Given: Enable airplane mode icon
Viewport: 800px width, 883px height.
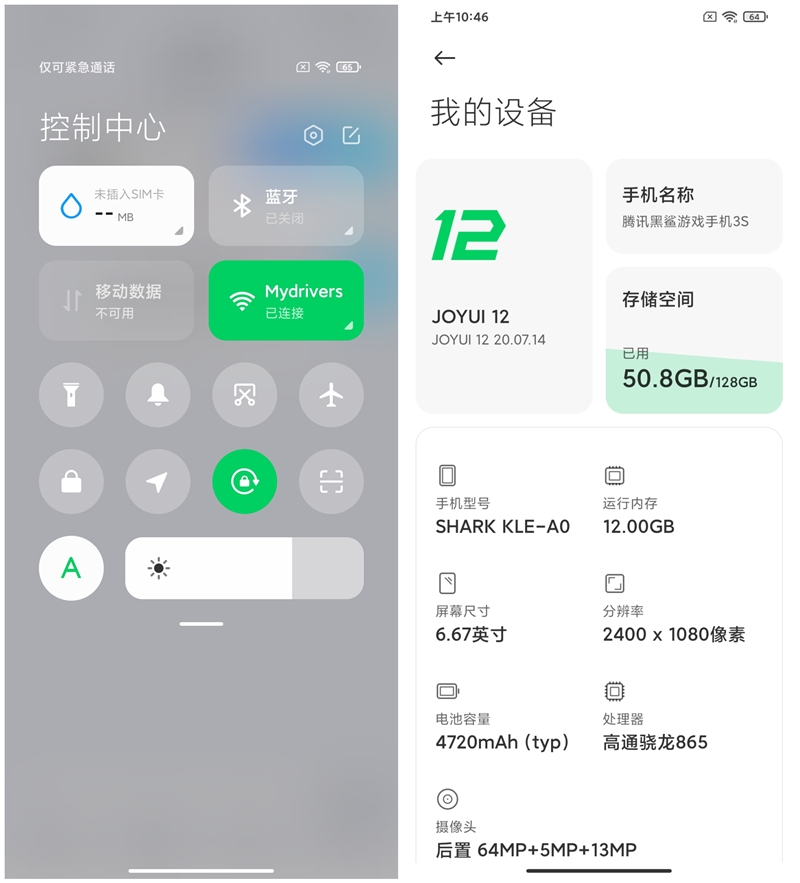Looking at the screenshot, I should coord(331,395).
